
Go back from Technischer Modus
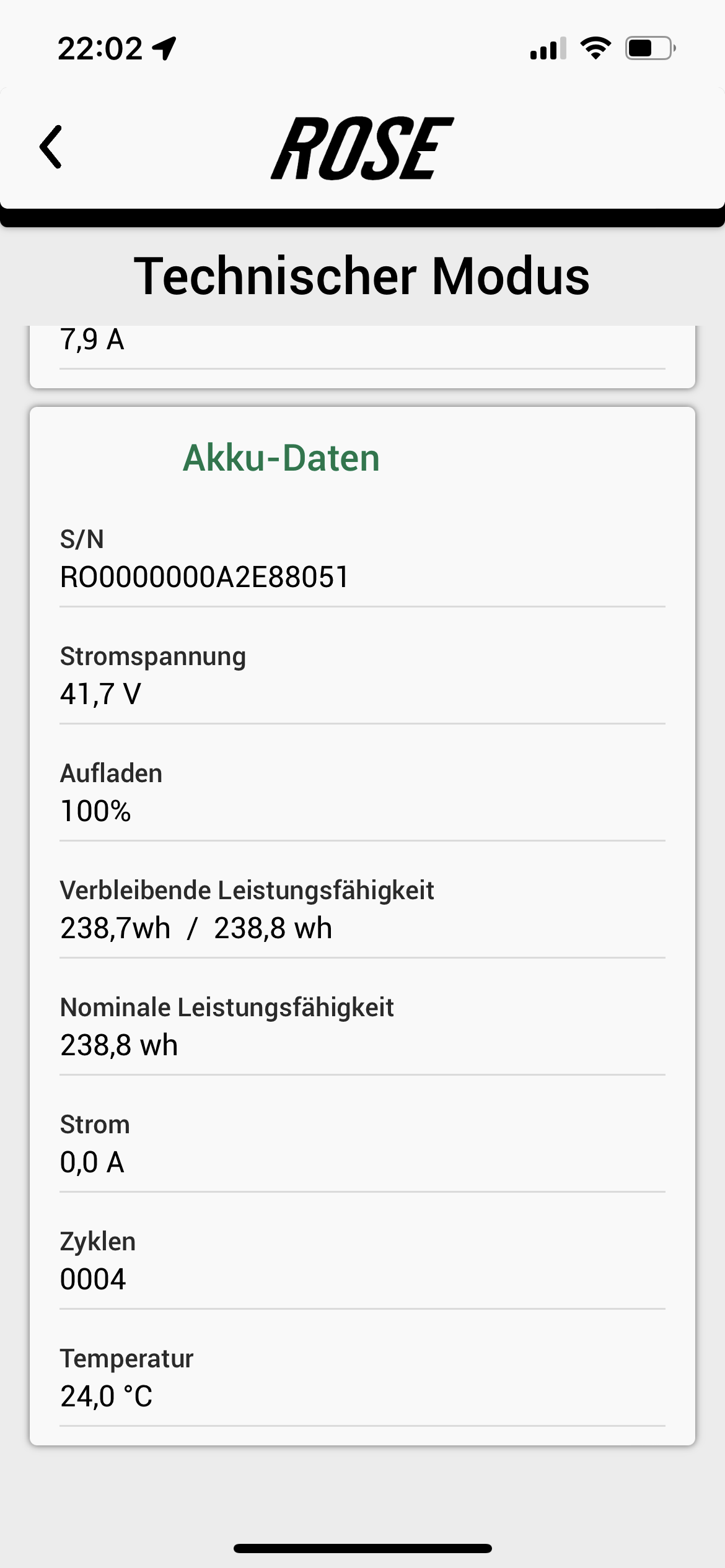(51, 147)
